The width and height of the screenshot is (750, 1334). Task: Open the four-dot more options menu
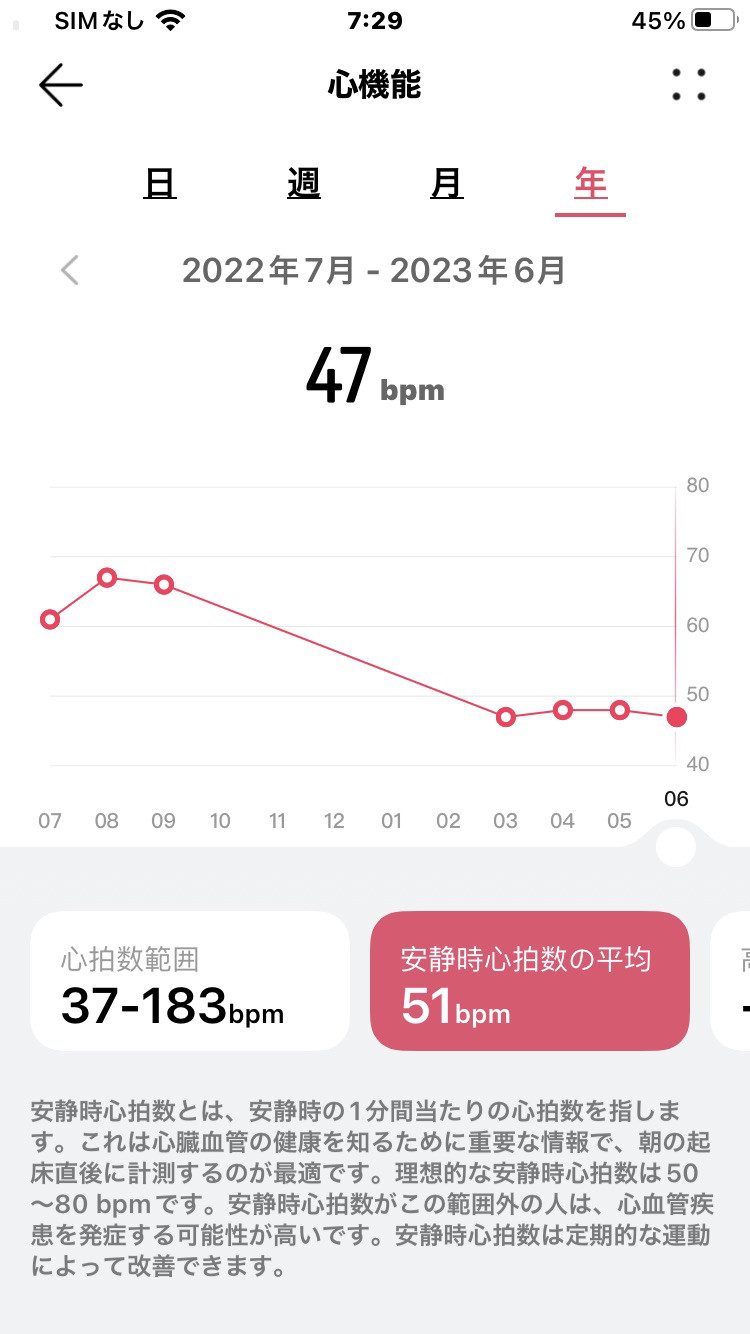pyautogui.click(x=689, y=85)
